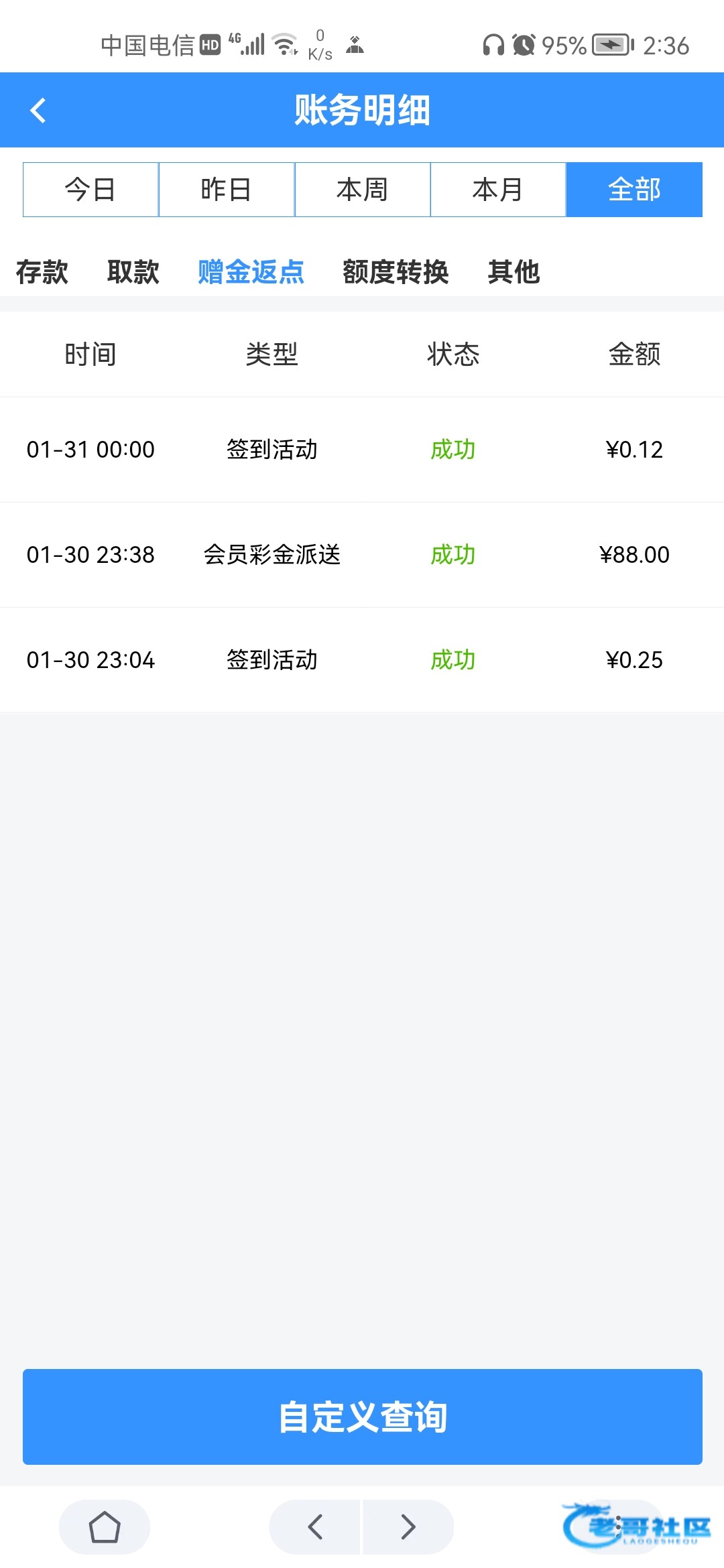724x1568 pixels.
Task: Select the 今日 time filter
Action: click(90, 190)
